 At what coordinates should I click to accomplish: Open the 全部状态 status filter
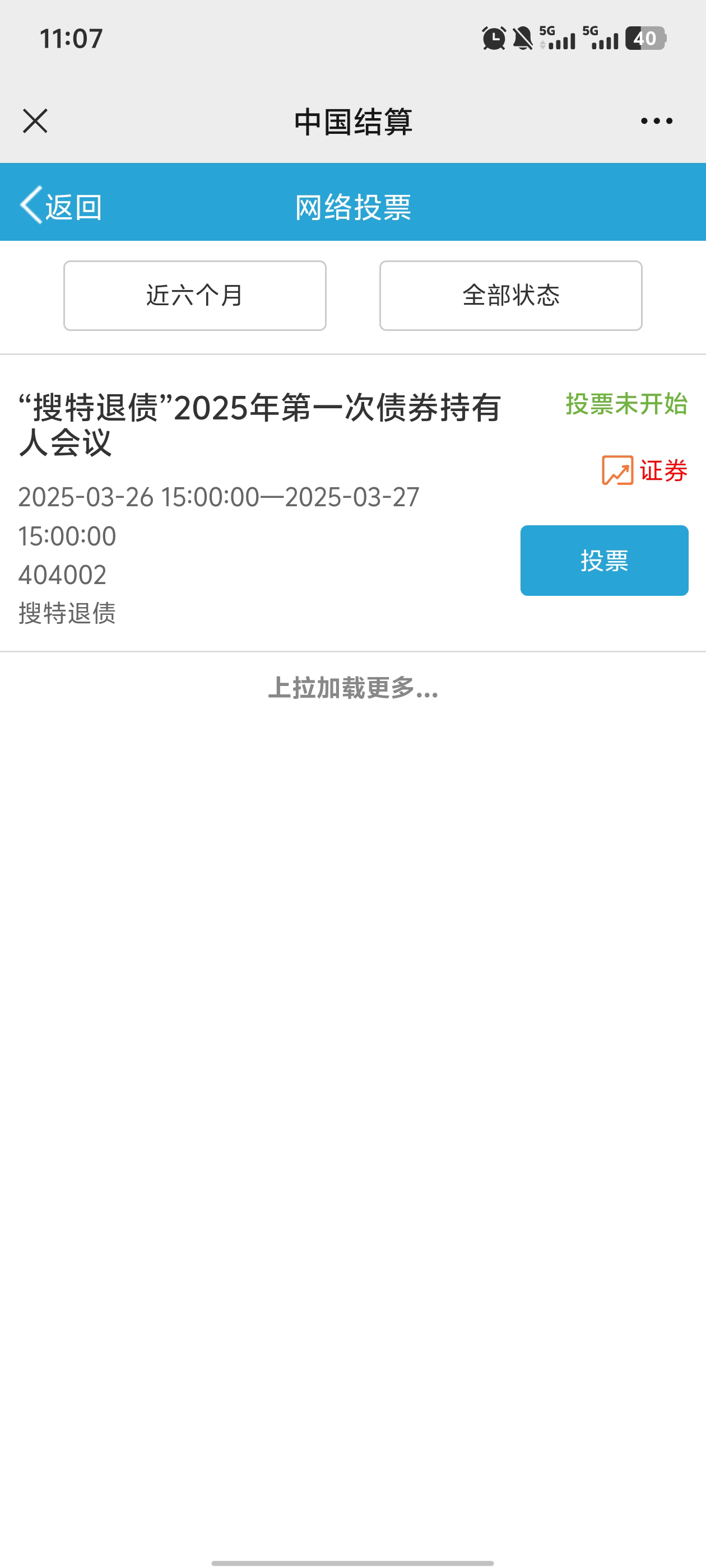coord(510,296)
